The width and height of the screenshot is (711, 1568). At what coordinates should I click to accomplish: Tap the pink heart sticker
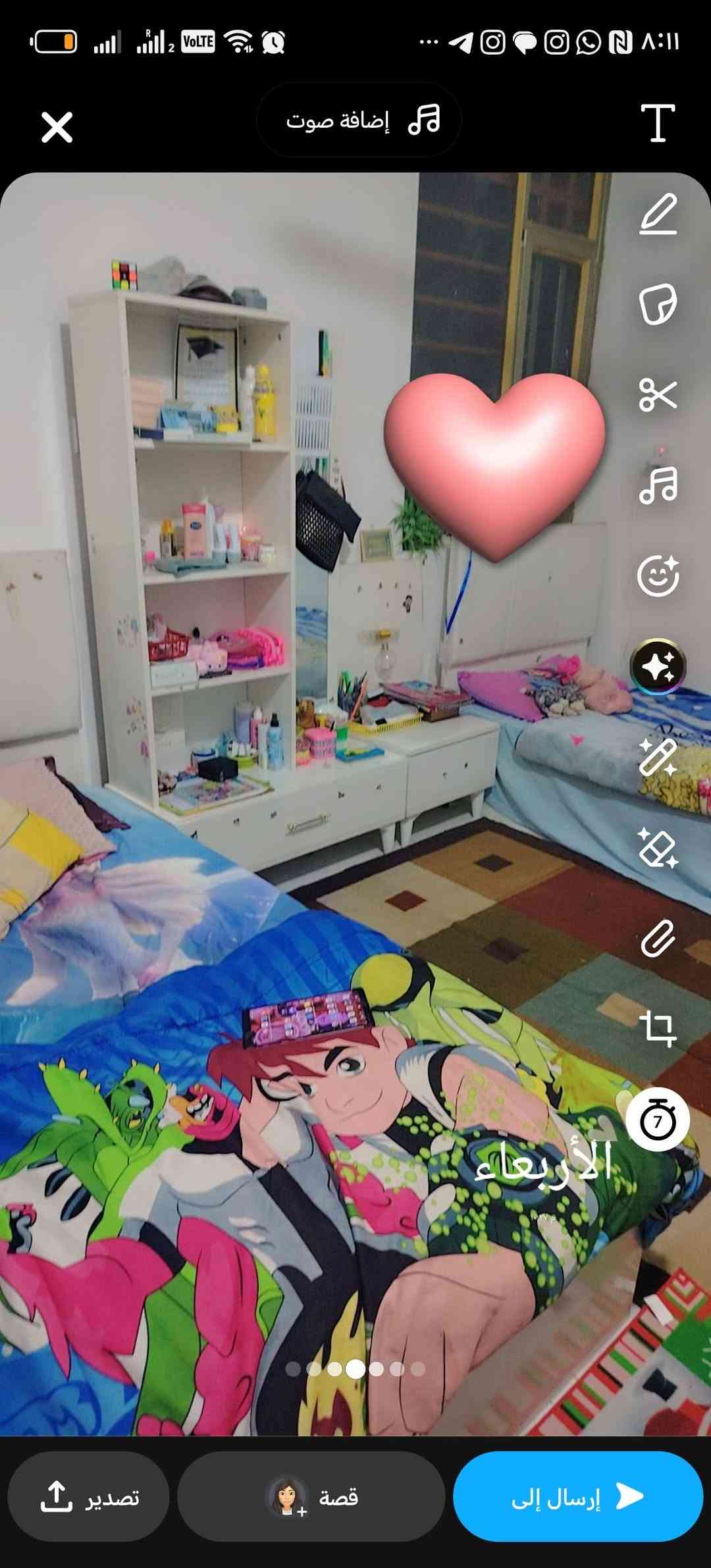point(494,461)
